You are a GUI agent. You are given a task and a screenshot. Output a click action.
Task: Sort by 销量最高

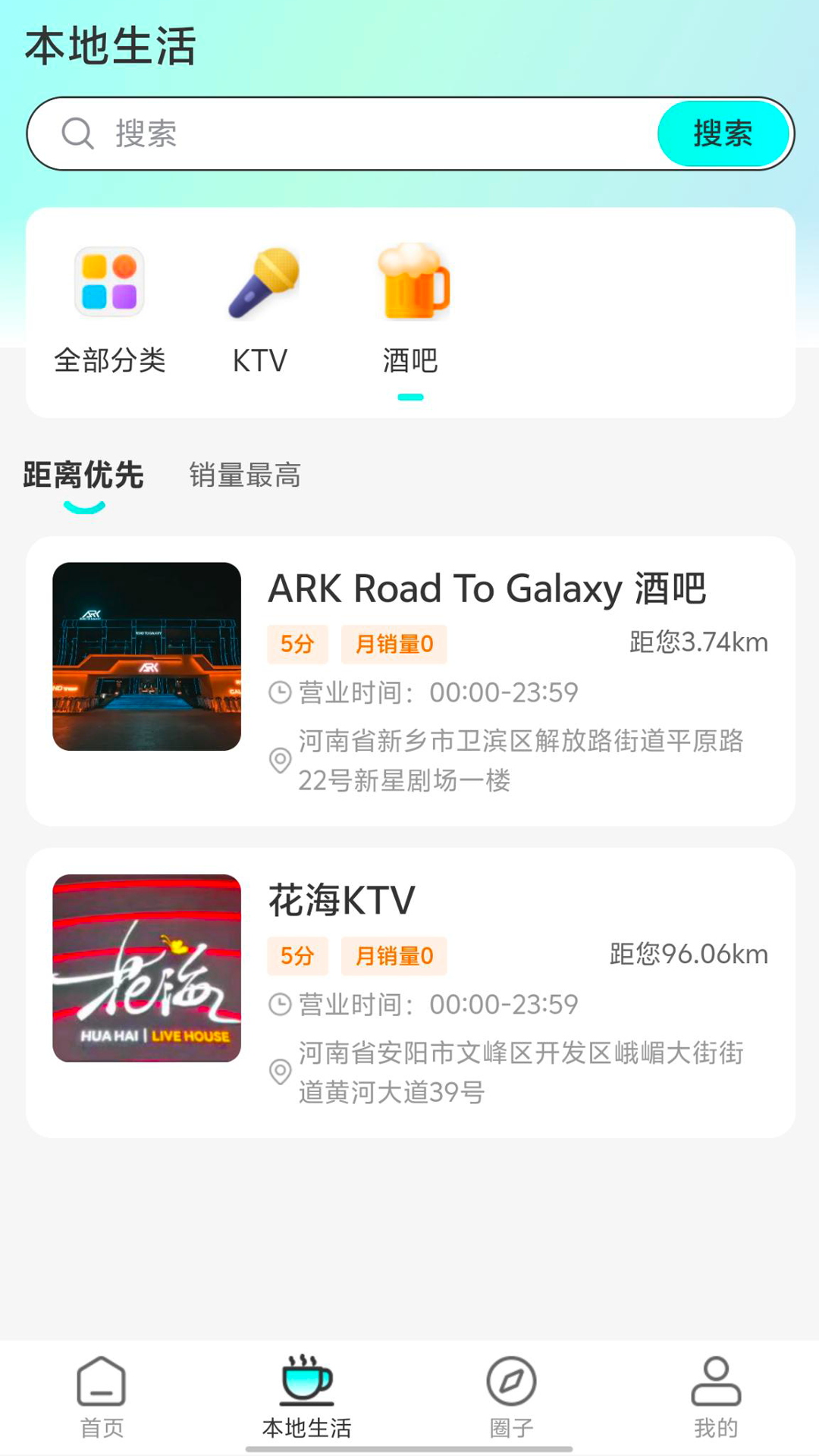245,475
